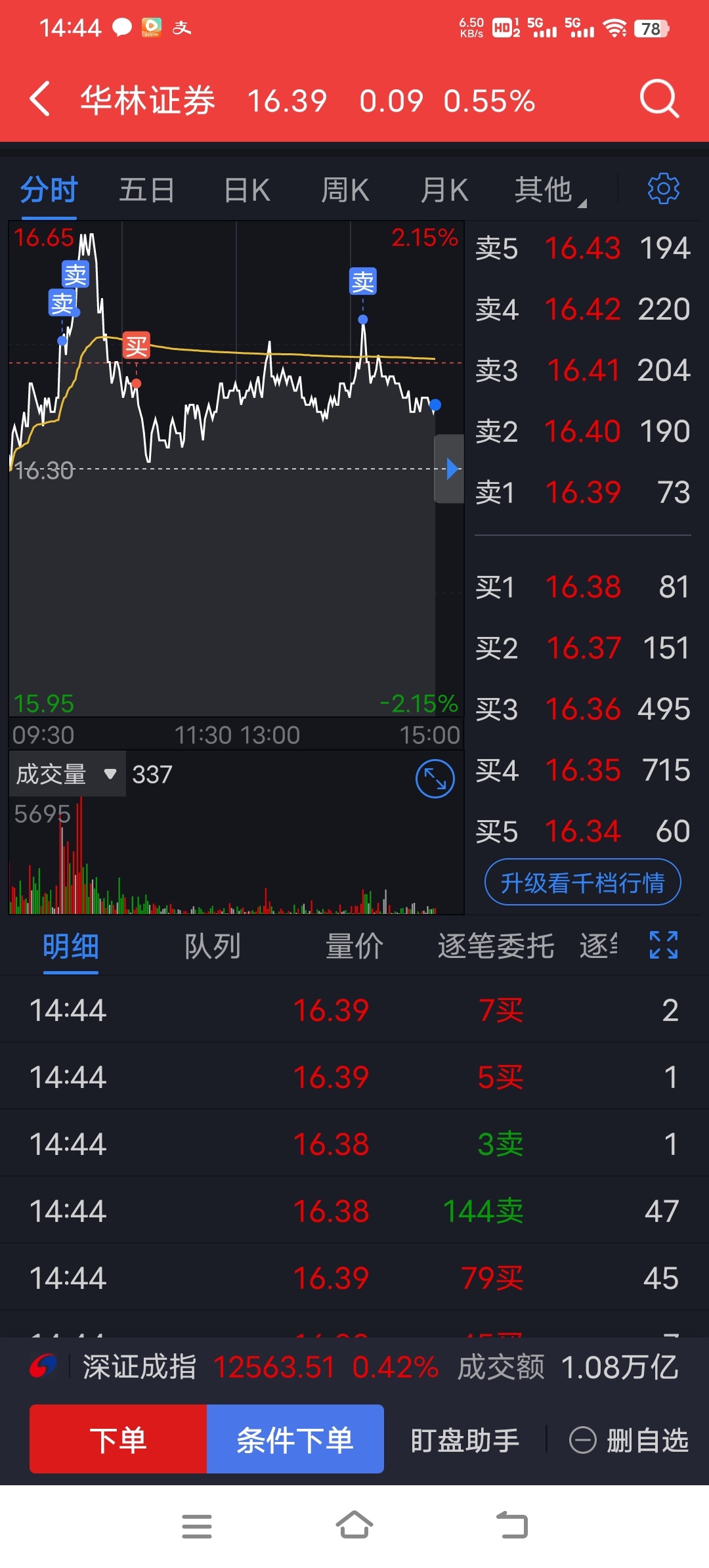Expand the 其他 chart options dropdown

[550, 190]
